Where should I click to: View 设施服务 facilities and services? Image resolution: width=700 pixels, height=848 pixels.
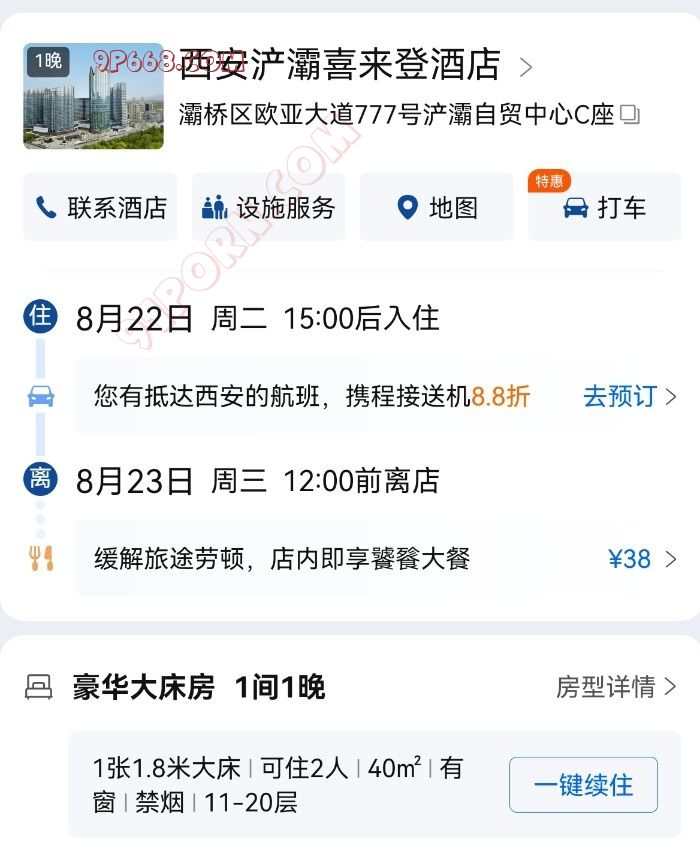[268, 207]
